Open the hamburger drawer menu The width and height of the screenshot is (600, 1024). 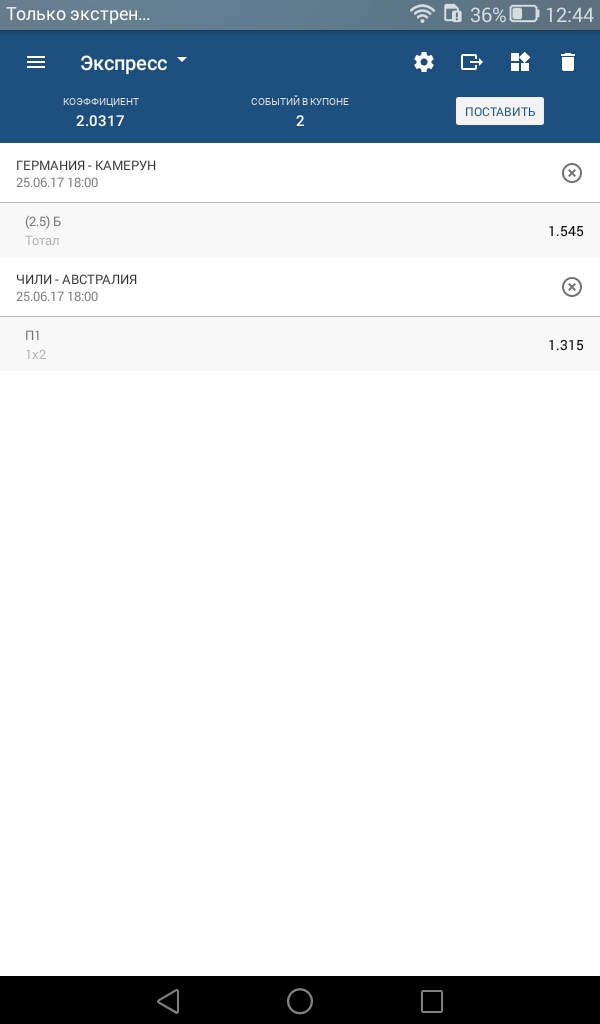click(36, 62)
